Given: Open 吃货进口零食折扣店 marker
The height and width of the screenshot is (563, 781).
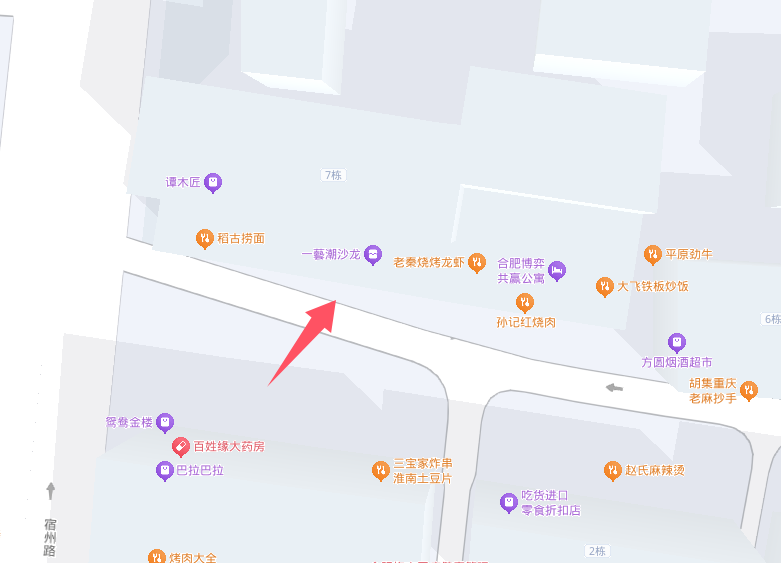Looking at the screenshot, I should pos(509,502).
